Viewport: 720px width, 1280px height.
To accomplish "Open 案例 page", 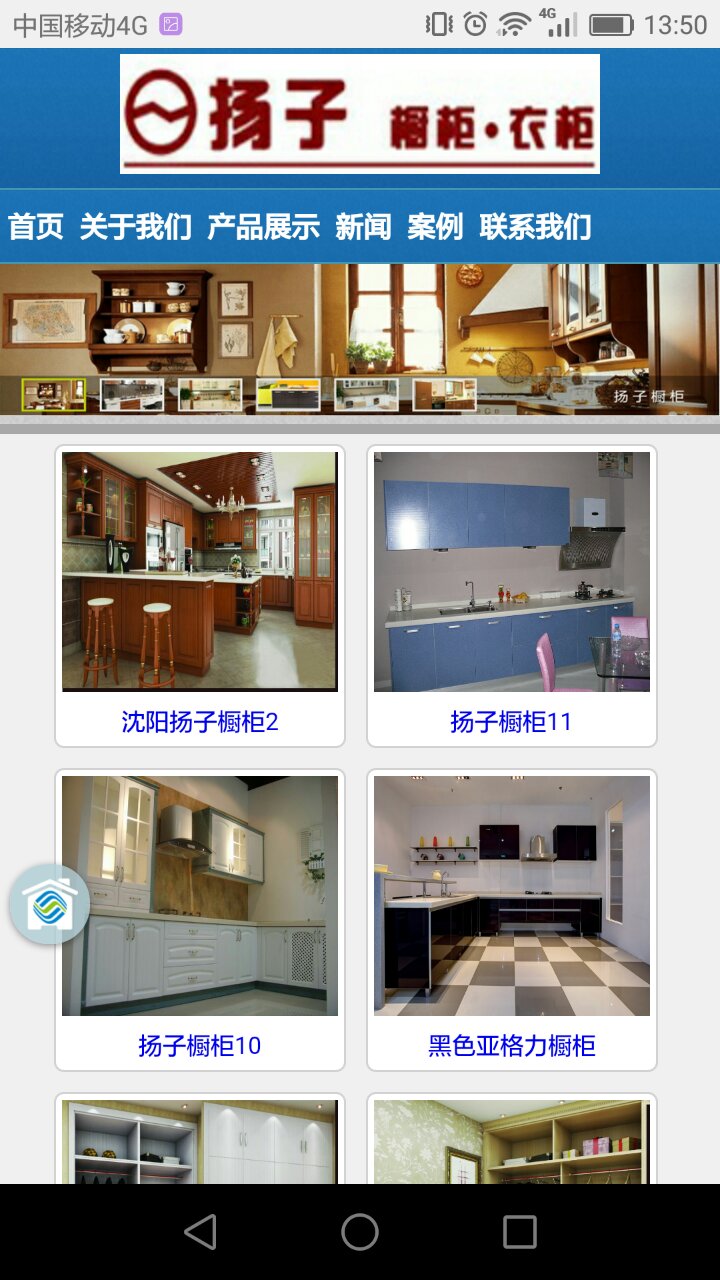I will click(435, 227).
